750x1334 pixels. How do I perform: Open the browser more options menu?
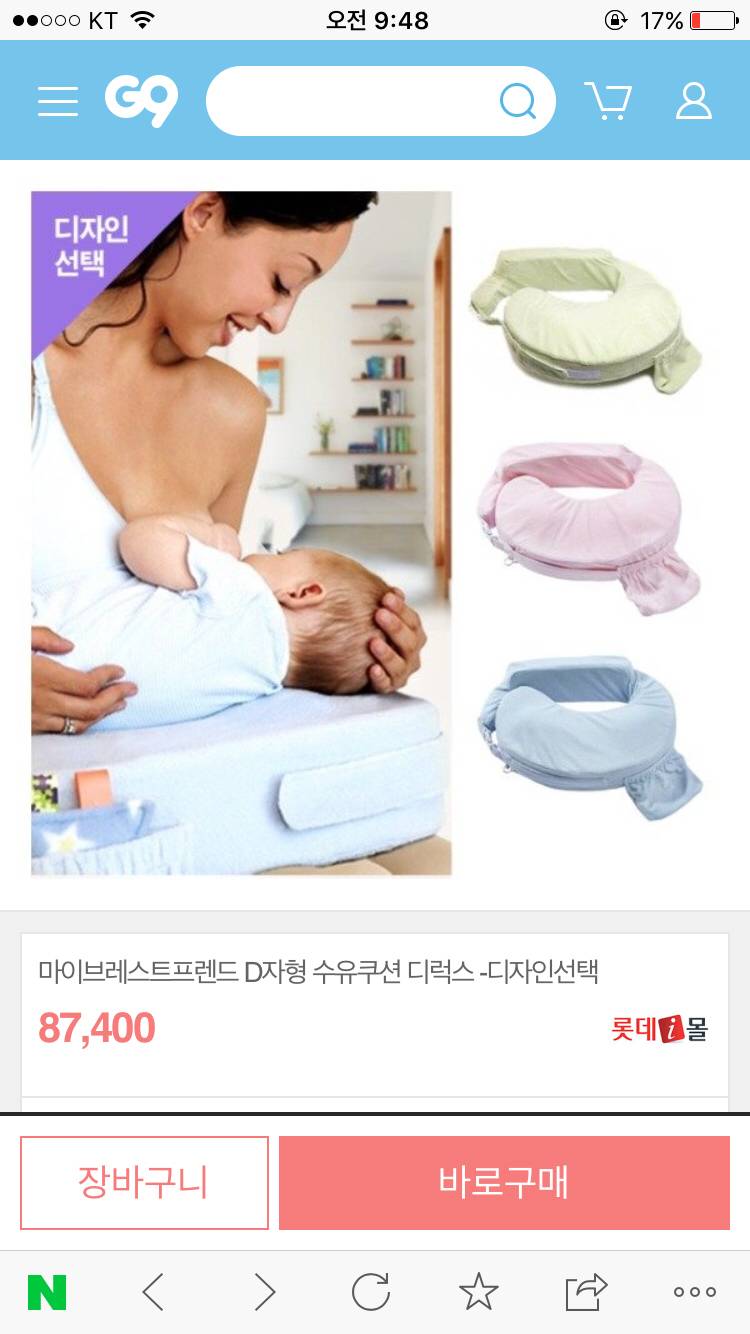pyautogui.click(x=694, y=1292)
